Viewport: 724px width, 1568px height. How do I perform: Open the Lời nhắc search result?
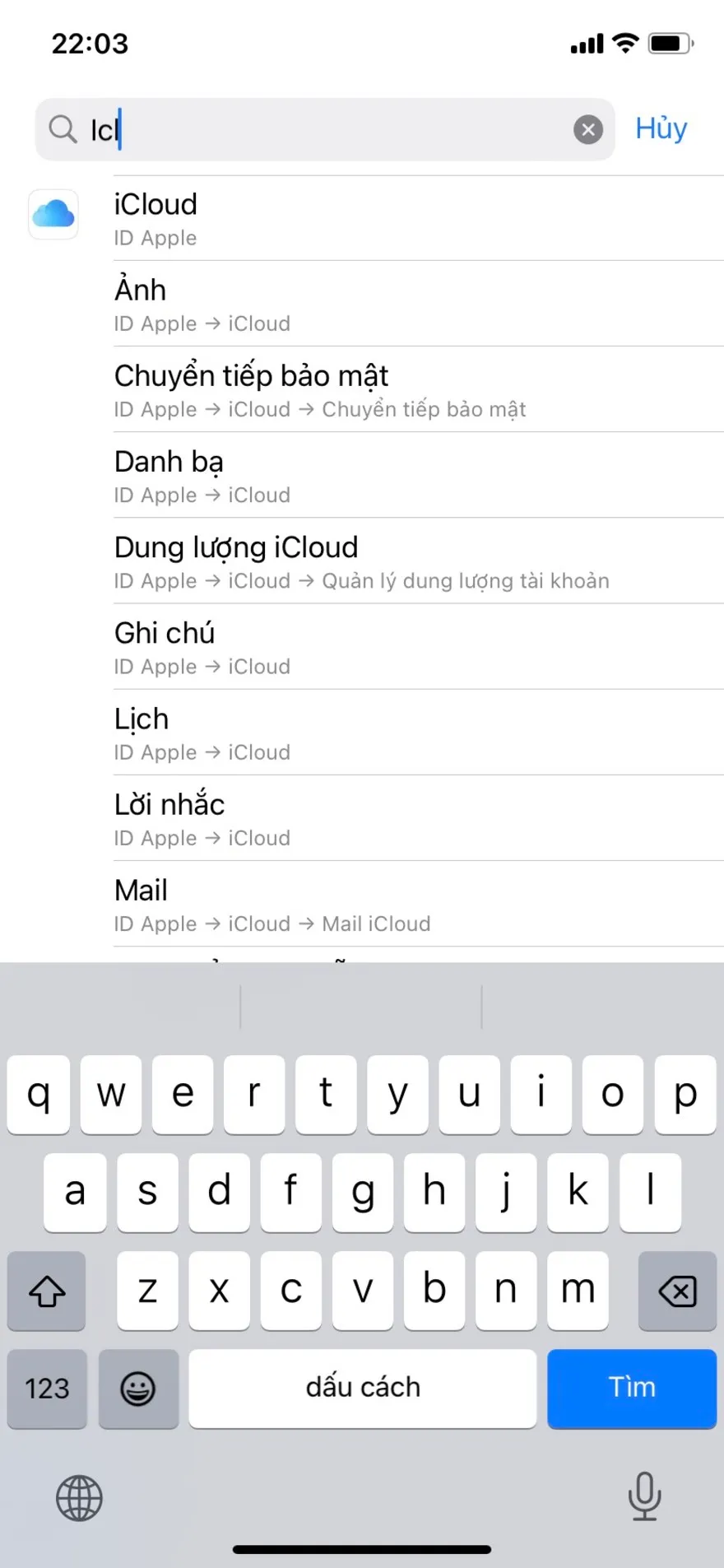pyautogui.click(x=169, y=804)
